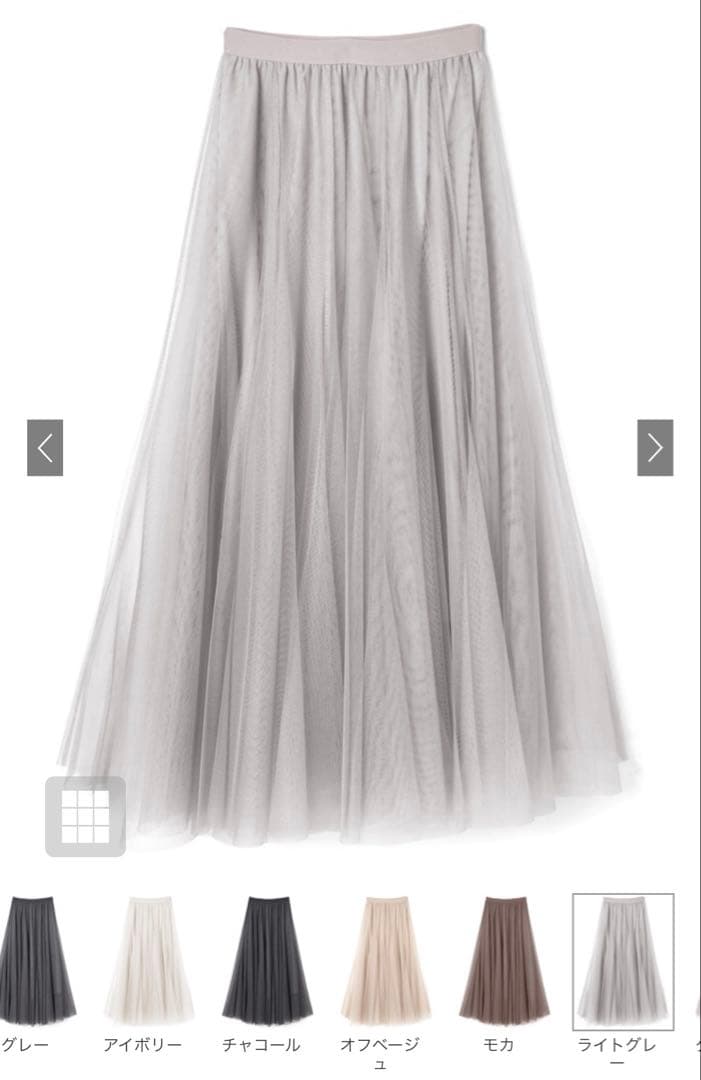Screen dimensions: 701x1080
Task: Go to the next product image
Action: (x=655, y=448)
